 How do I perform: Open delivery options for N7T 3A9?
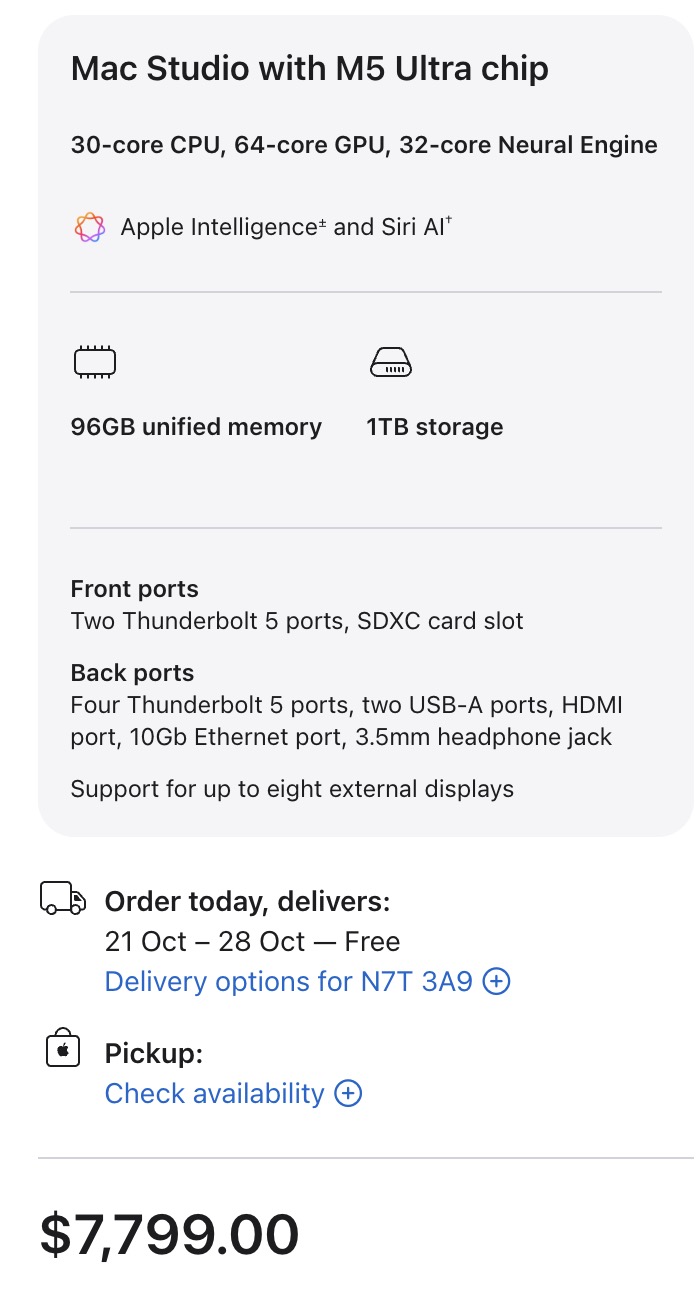[x=307, y=981]
